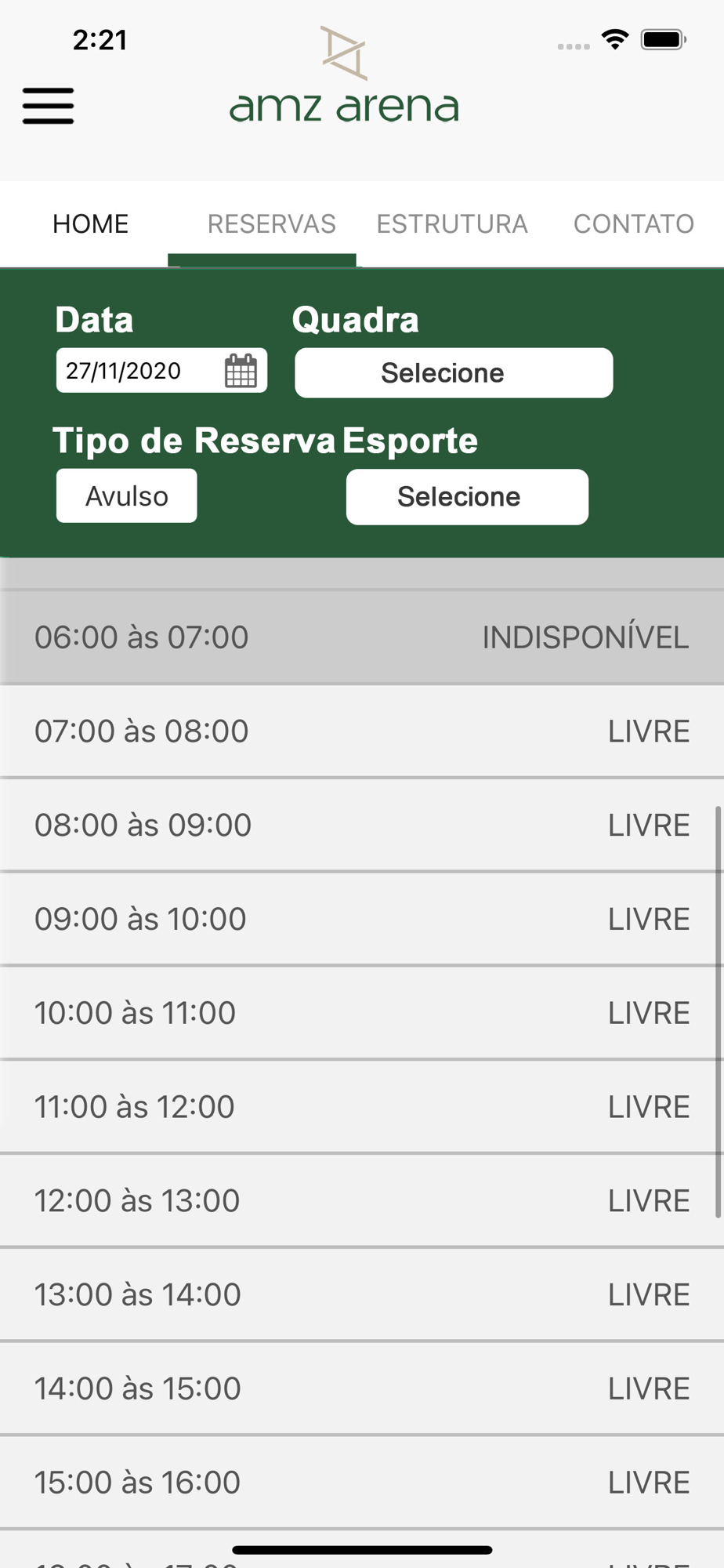Screen dimensions: 724x1568
Task: Switch to the RESERVAS tab
Action: pos(271,224)
